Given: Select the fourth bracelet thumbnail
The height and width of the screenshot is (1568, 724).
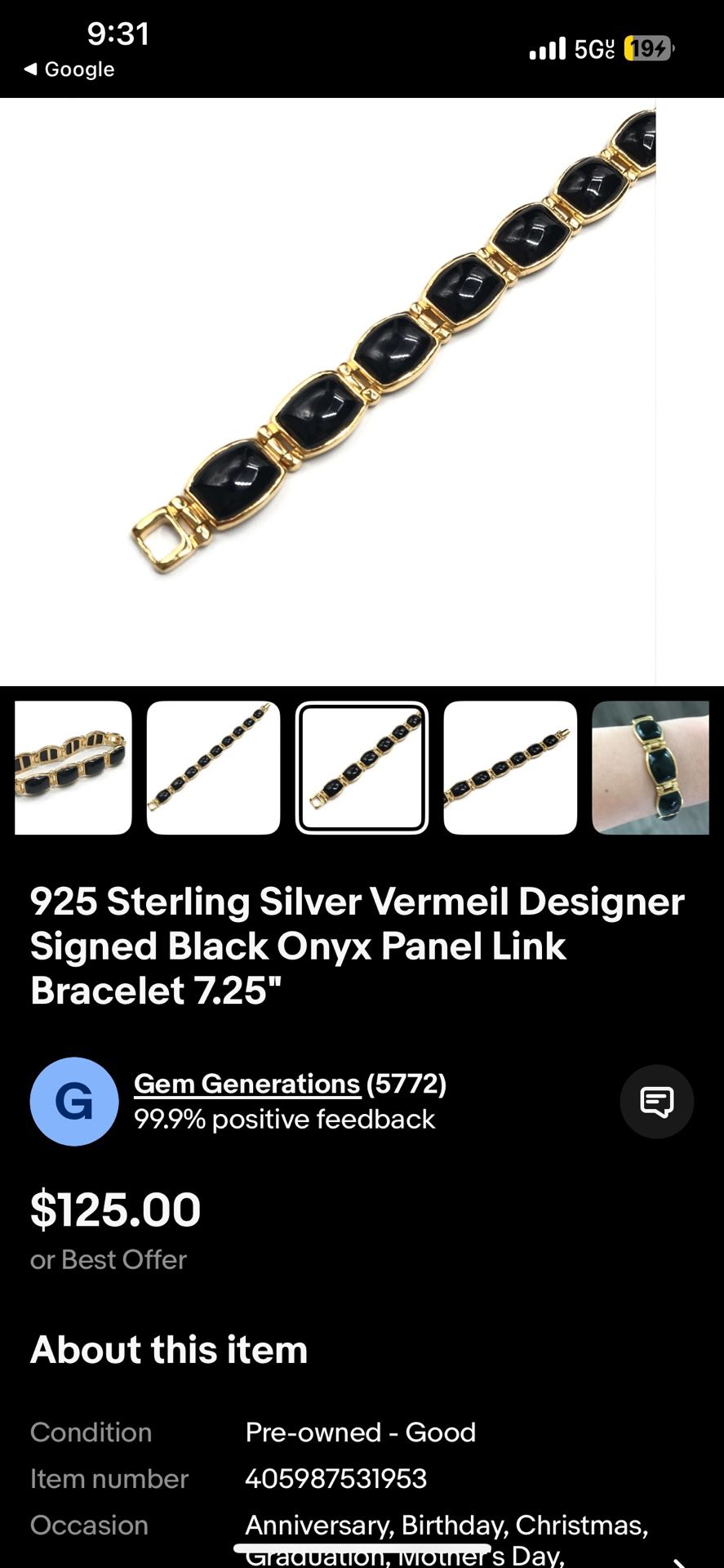Looking at the screenshot, I should pos(509,768).
